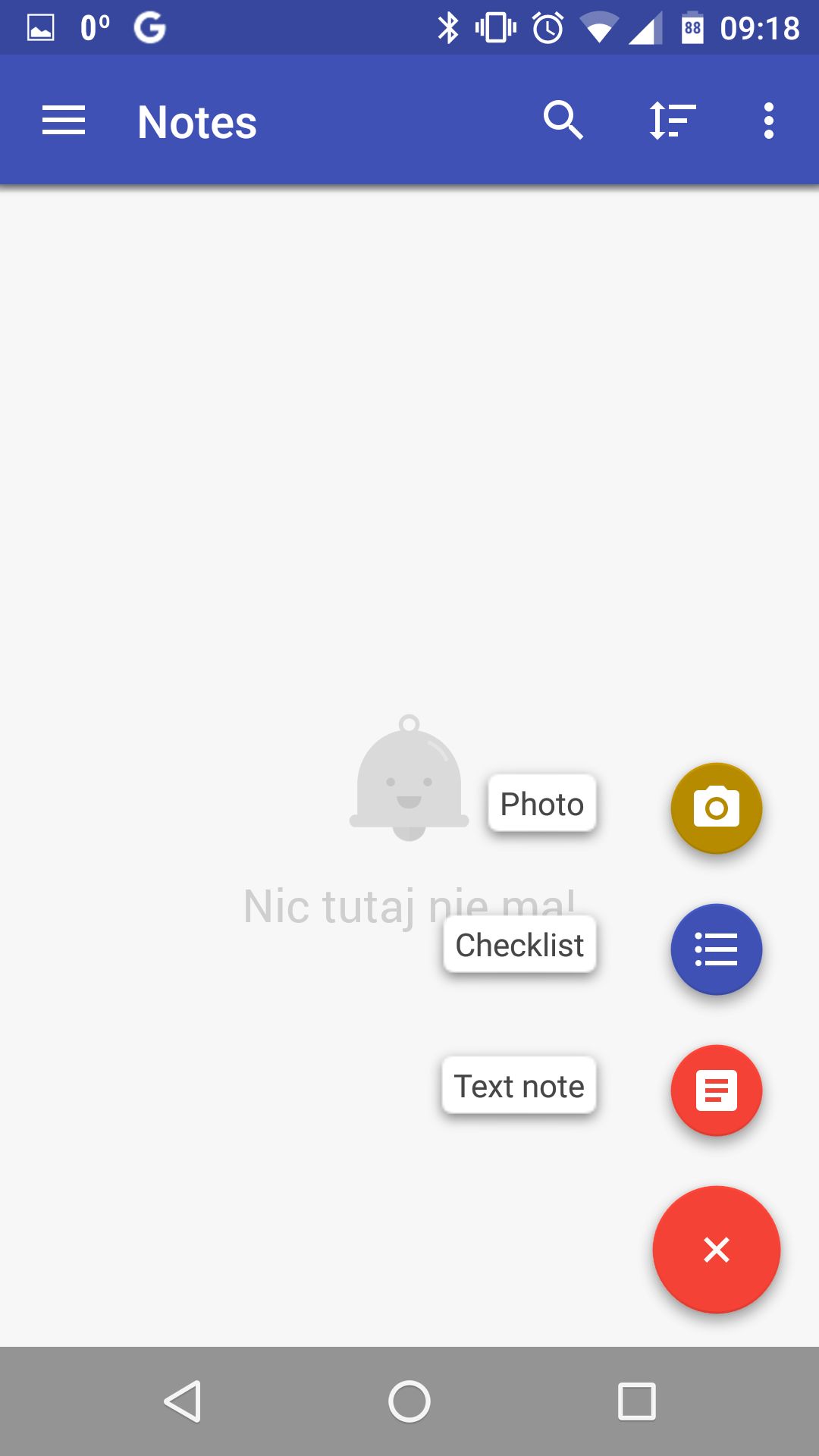Screen dimensions: 819x1456
Task: Select the Text note label
Action: coord(519,1086)
